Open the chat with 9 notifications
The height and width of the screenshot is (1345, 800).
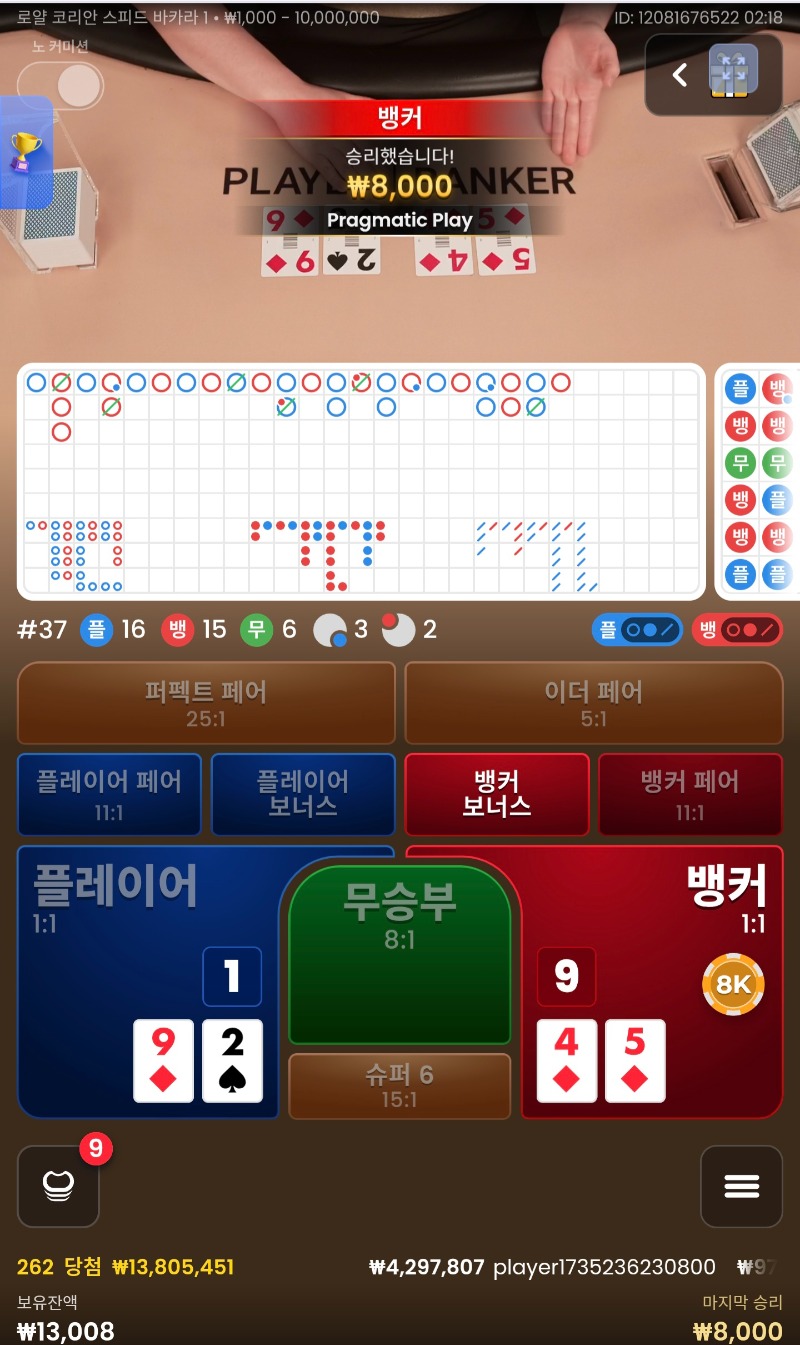58,1186
